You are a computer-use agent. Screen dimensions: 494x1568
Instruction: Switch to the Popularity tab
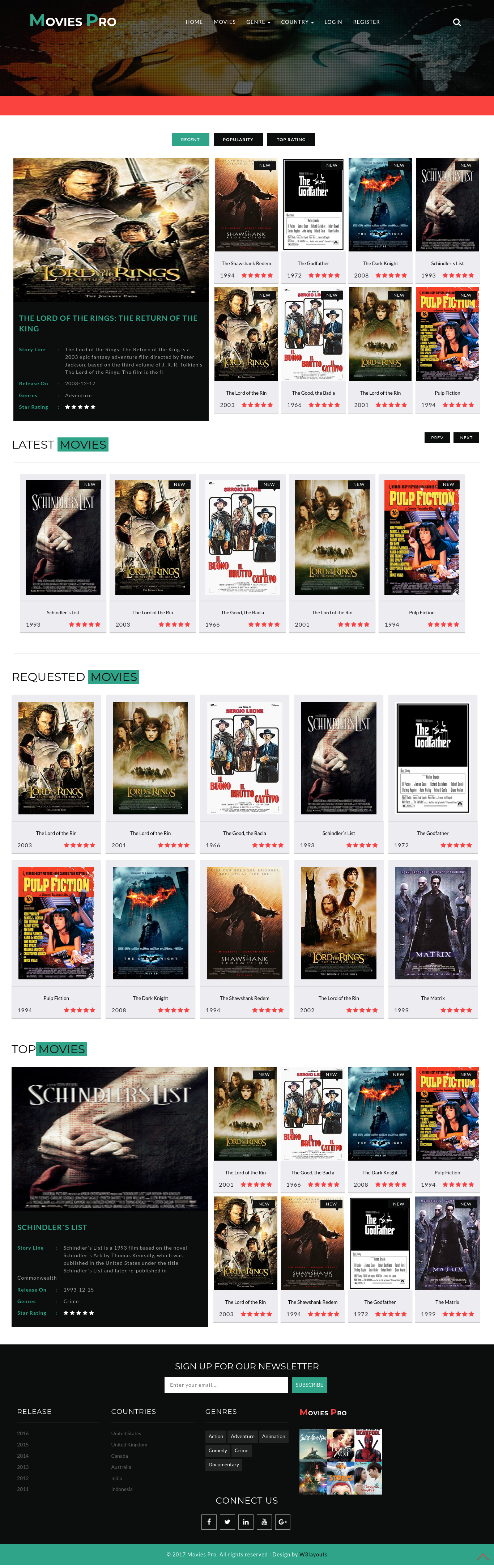[x=238, y=139]
